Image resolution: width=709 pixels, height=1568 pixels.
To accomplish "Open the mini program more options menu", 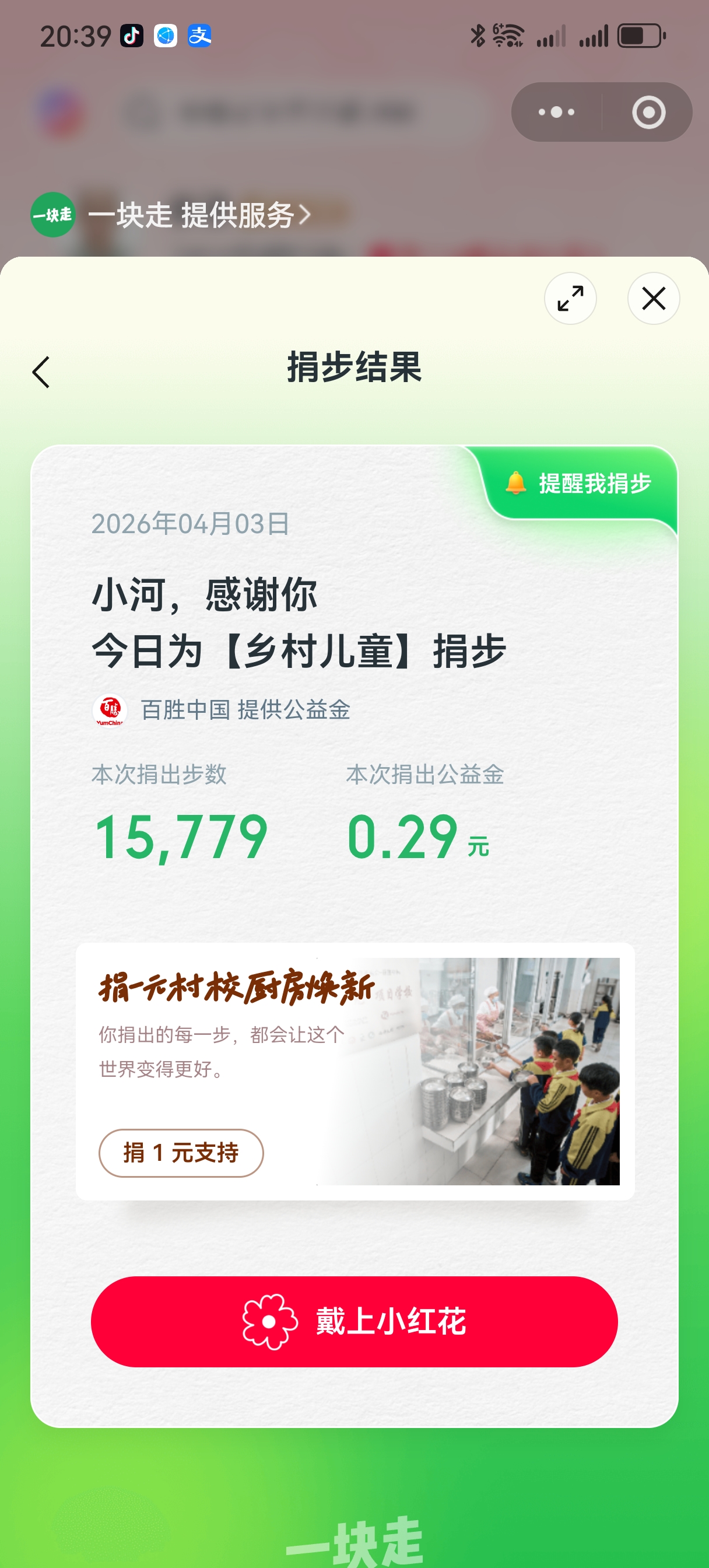I will pos(556,112).
